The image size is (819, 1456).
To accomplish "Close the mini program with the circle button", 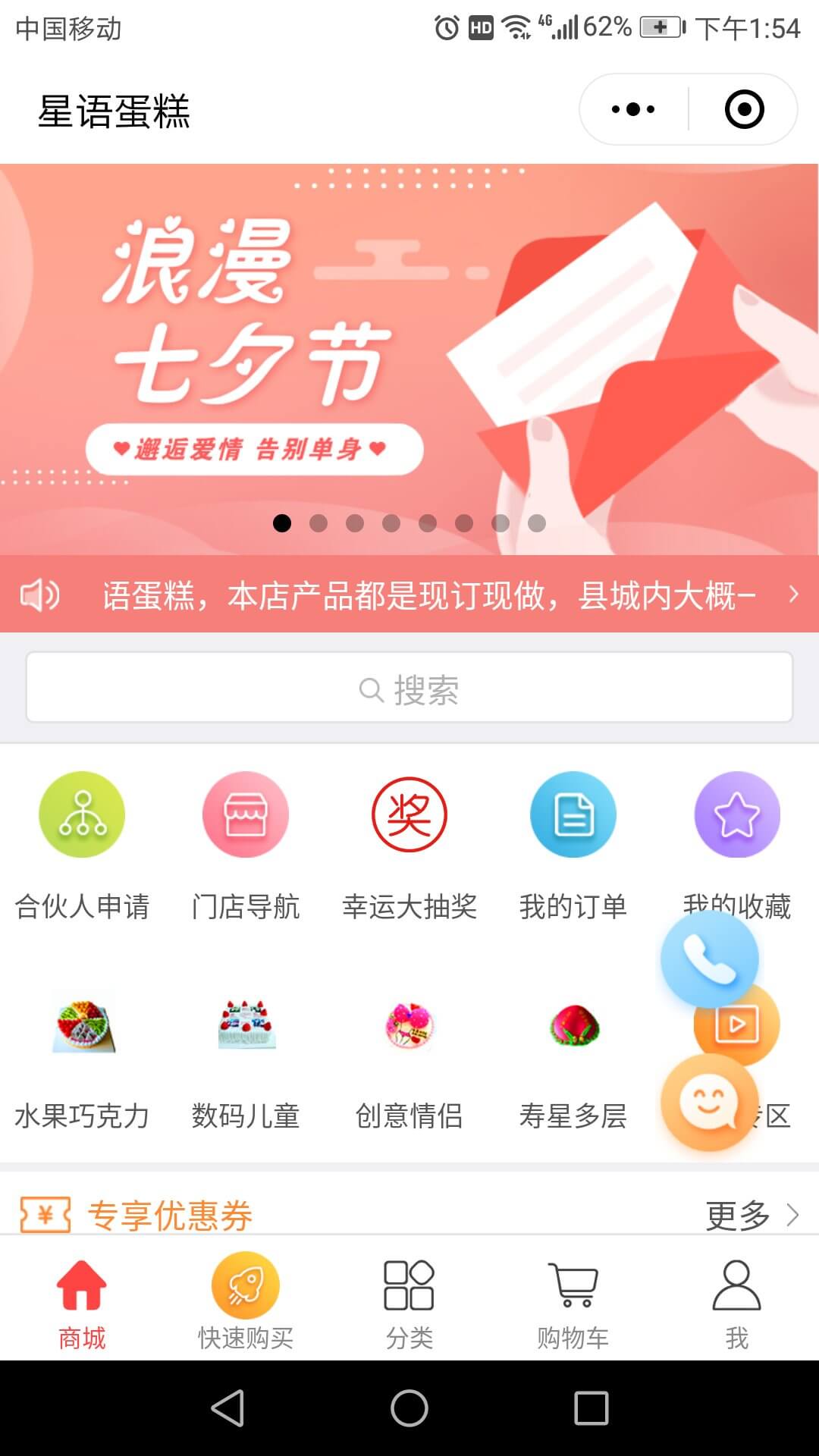I will (744, 109).
